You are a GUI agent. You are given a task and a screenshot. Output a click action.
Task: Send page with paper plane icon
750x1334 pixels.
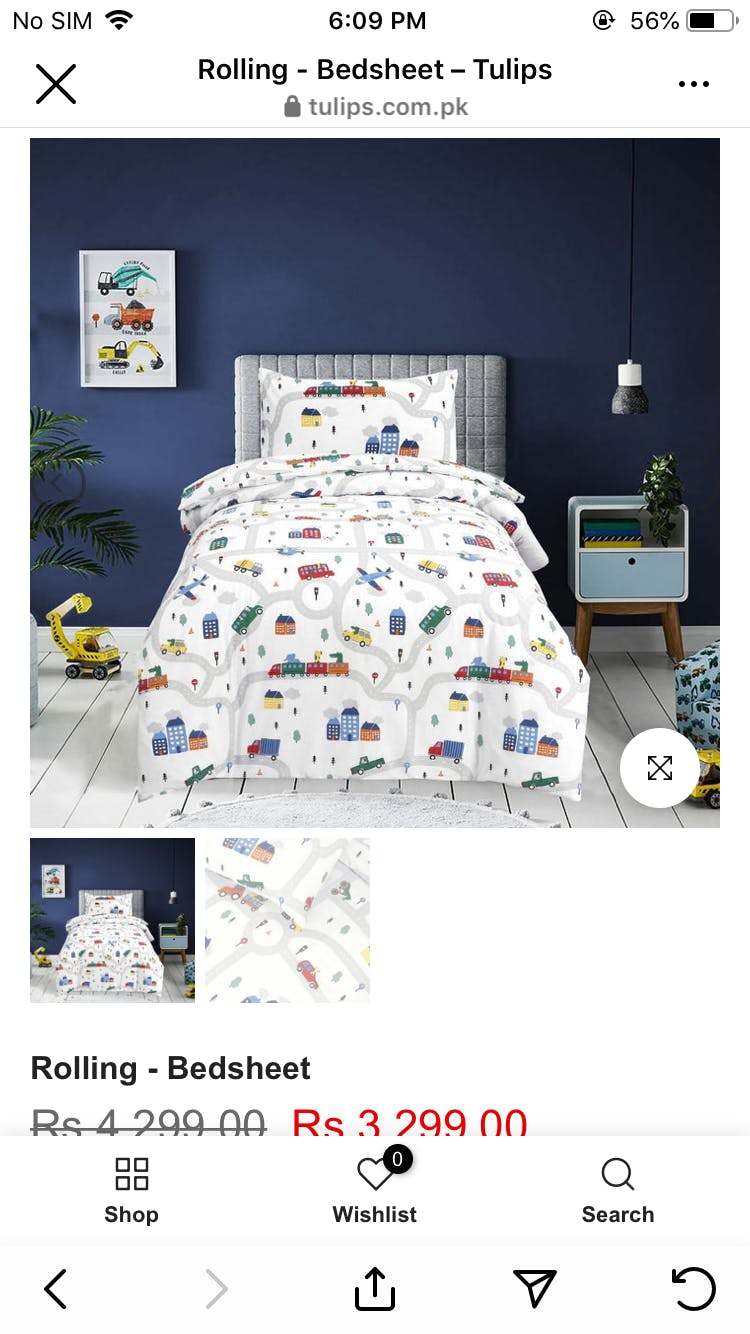535,1288
